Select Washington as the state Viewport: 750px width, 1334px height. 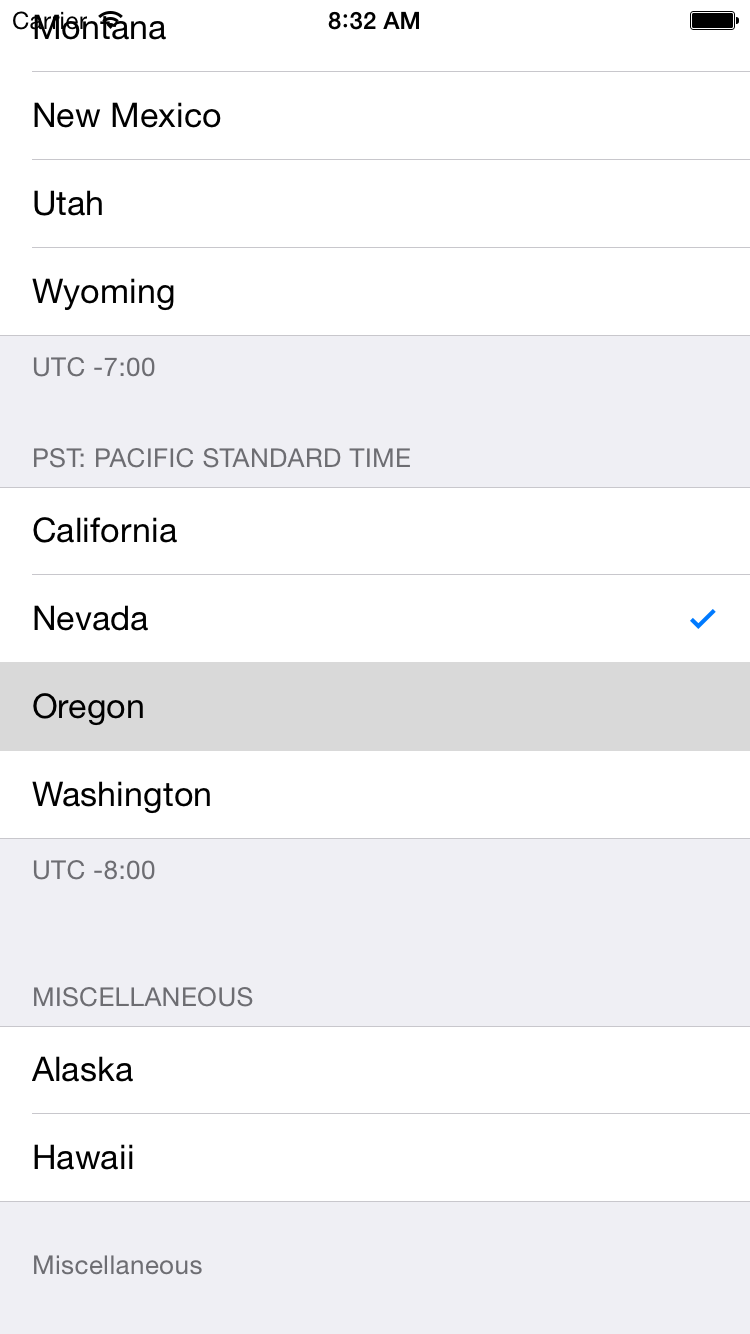pyautogui.click(x=375, y=795)
